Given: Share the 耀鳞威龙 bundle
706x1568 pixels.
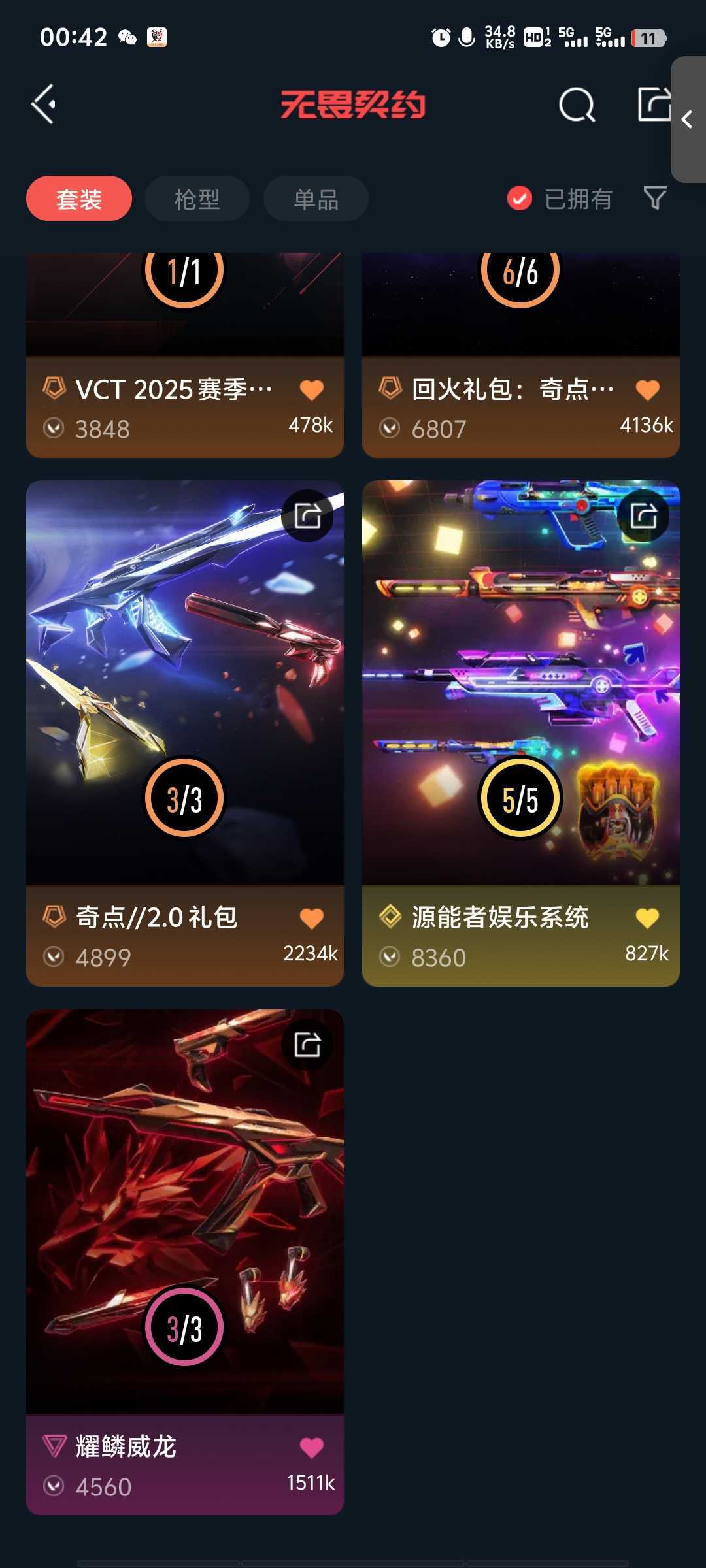Looking at the screenshot, I should pos(307,1044).
